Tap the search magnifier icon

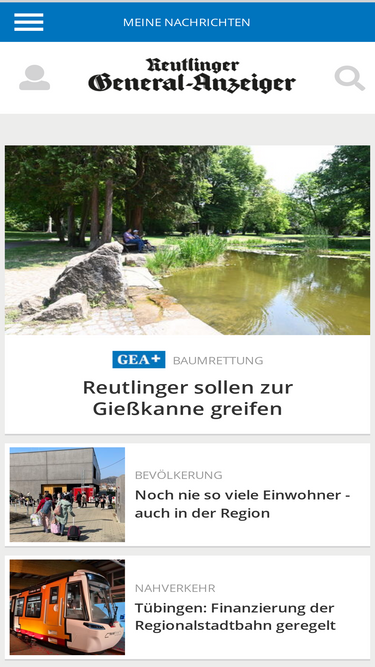[349, 78]
